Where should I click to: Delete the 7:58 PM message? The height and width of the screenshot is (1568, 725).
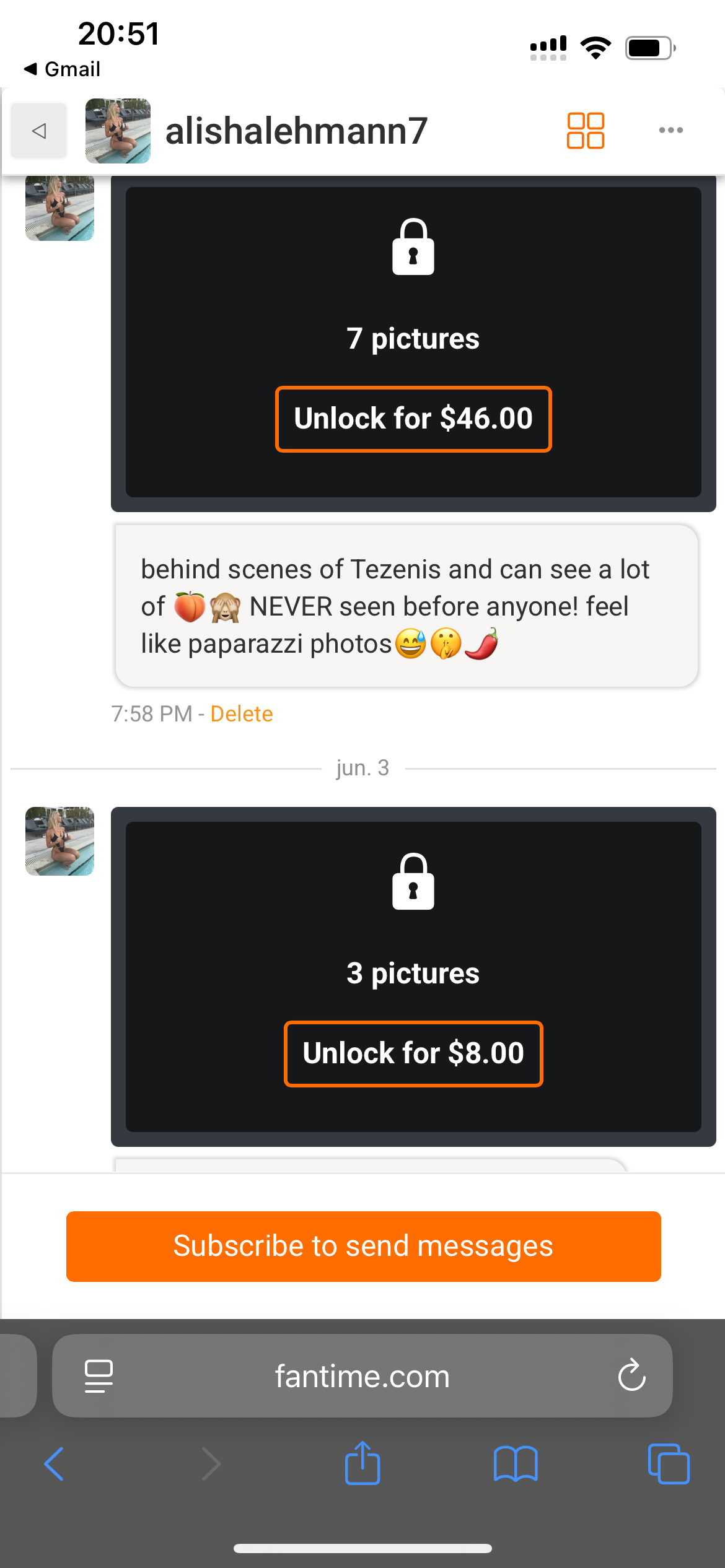click(242, 714)
